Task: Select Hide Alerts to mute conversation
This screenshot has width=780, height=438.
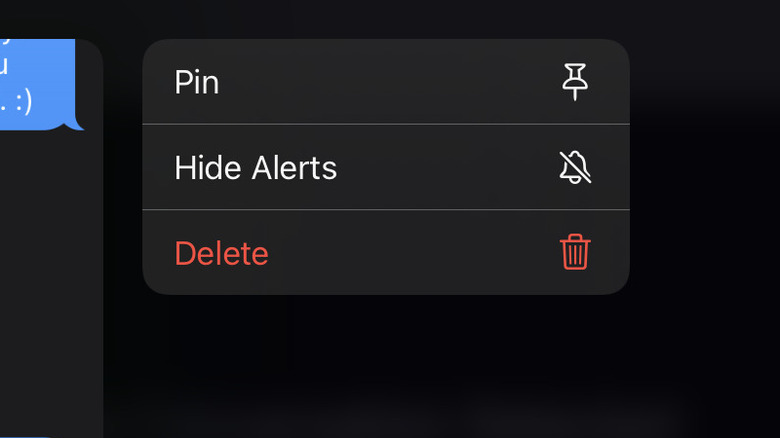Action: click(x=385, y=167)
